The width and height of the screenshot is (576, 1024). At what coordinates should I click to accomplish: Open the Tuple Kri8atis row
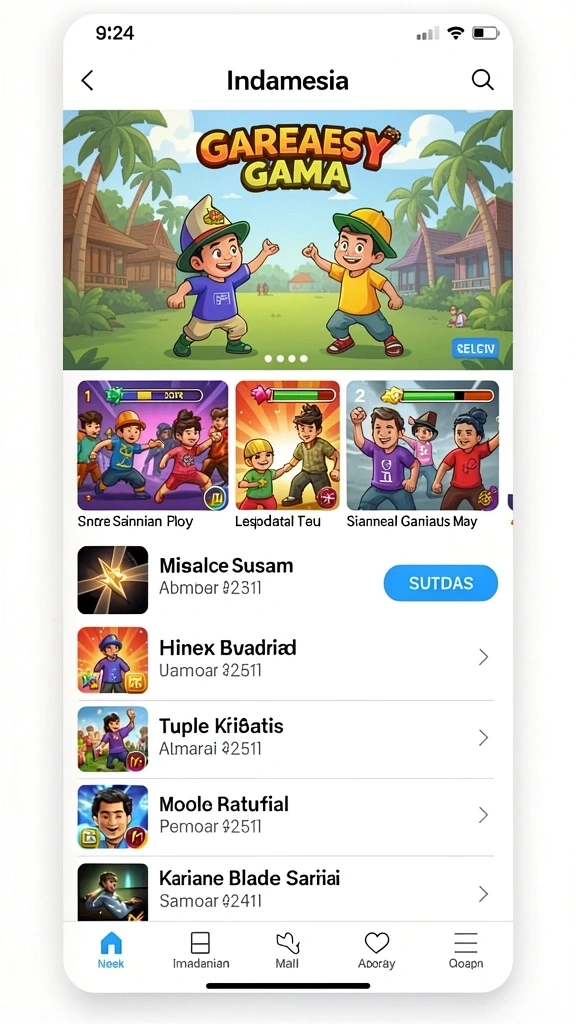[x=285, y=739]
